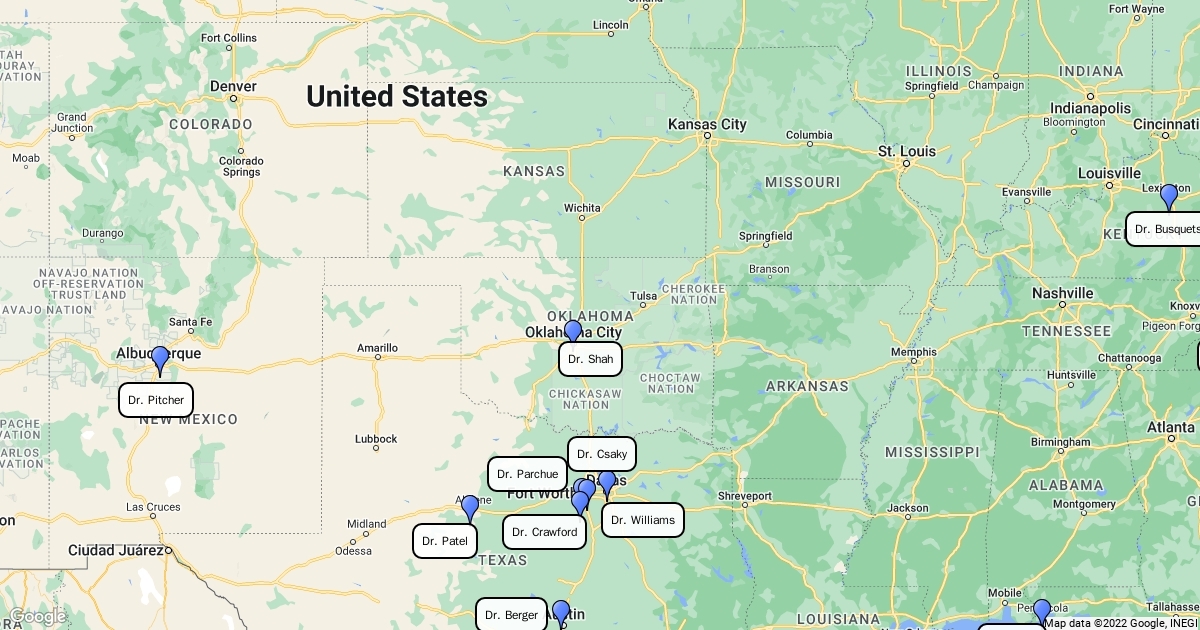Viewport: 1200px width, 630px height.
Task: Select the Dr. Shah map label
Action: (590, 359)
